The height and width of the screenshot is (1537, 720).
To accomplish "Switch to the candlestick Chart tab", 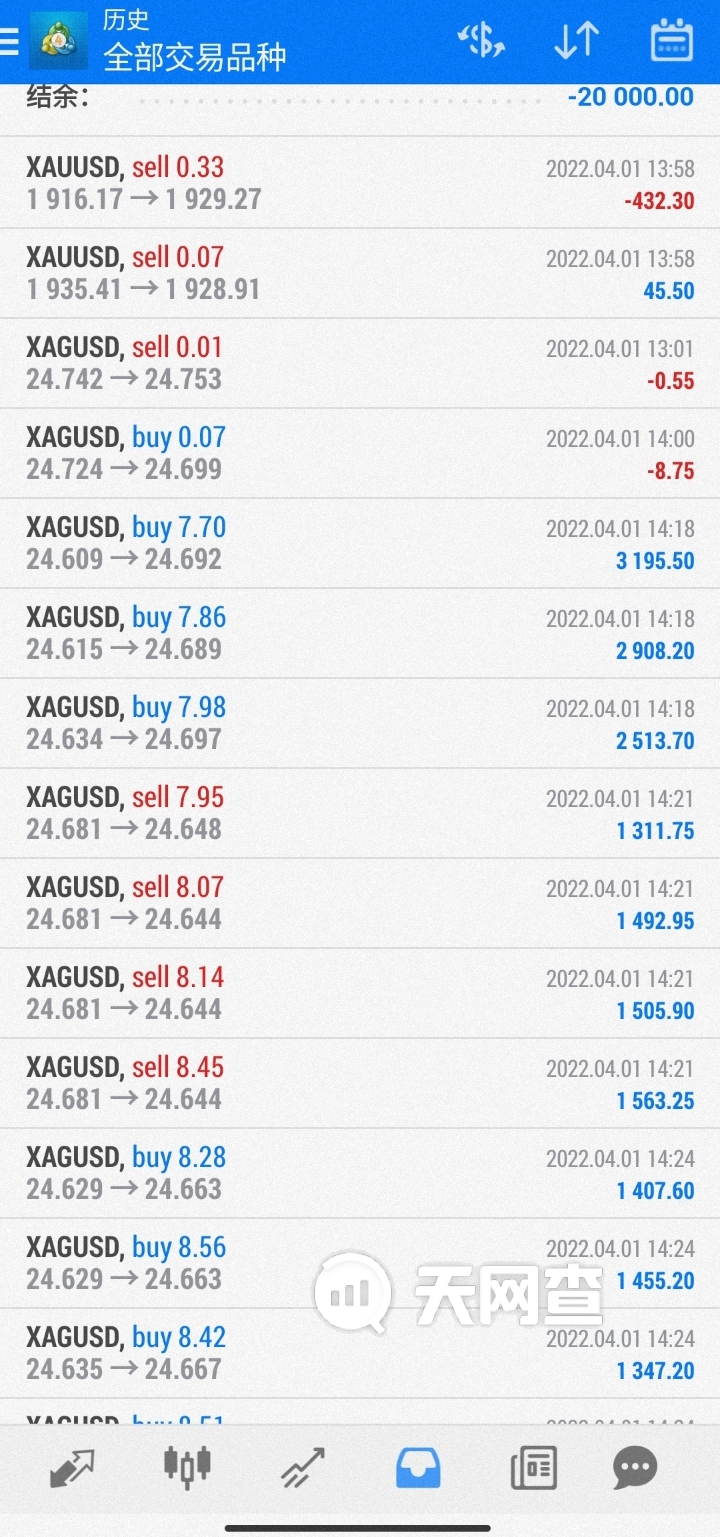I will click(x=187, y=1466).
